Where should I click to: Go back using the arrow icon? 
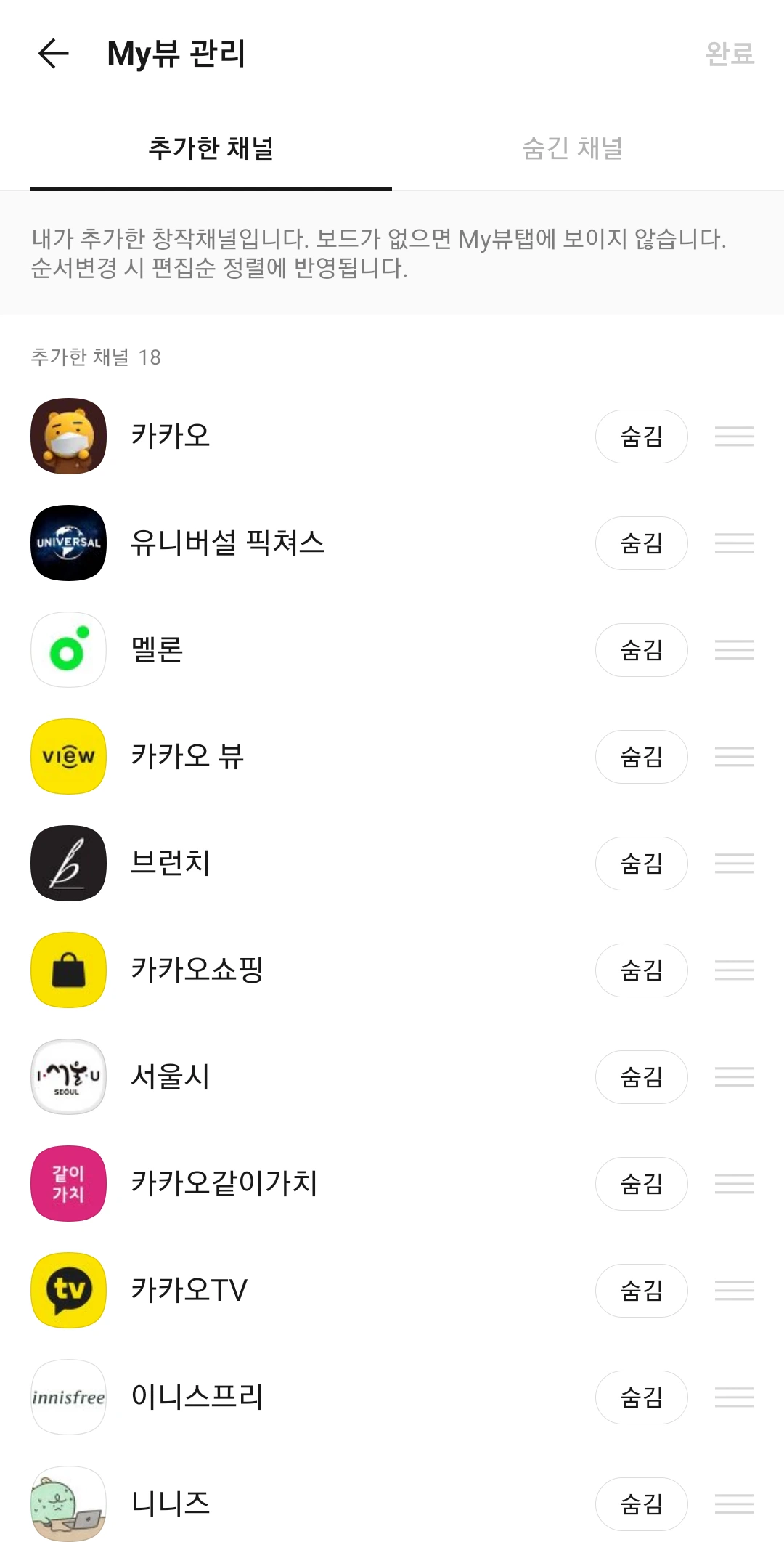[54, 54]
